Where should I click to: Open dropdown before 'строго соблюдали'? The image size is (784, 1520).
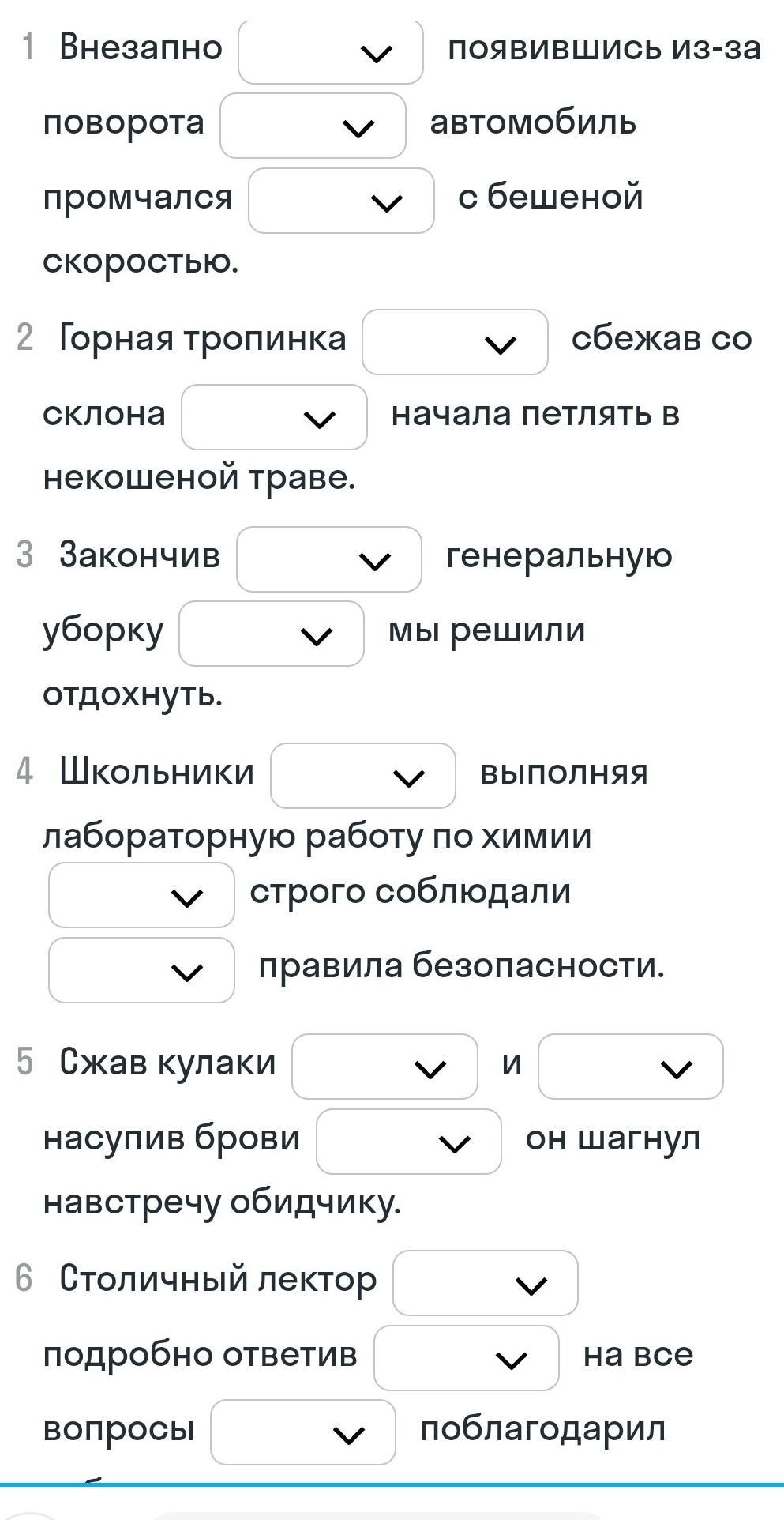click(141, 895)
